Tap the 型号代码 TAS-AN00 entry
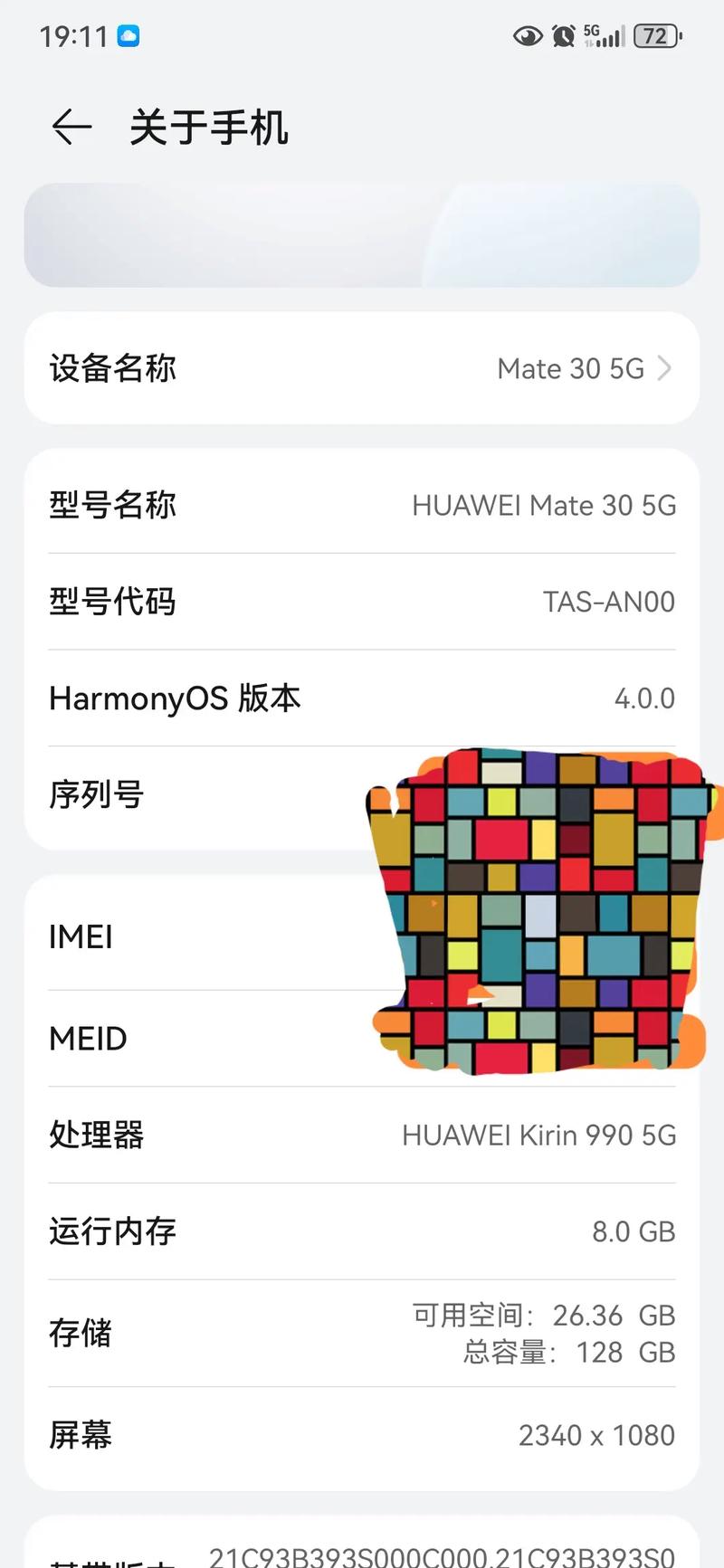724x1568 pixels. pos(362,602)
